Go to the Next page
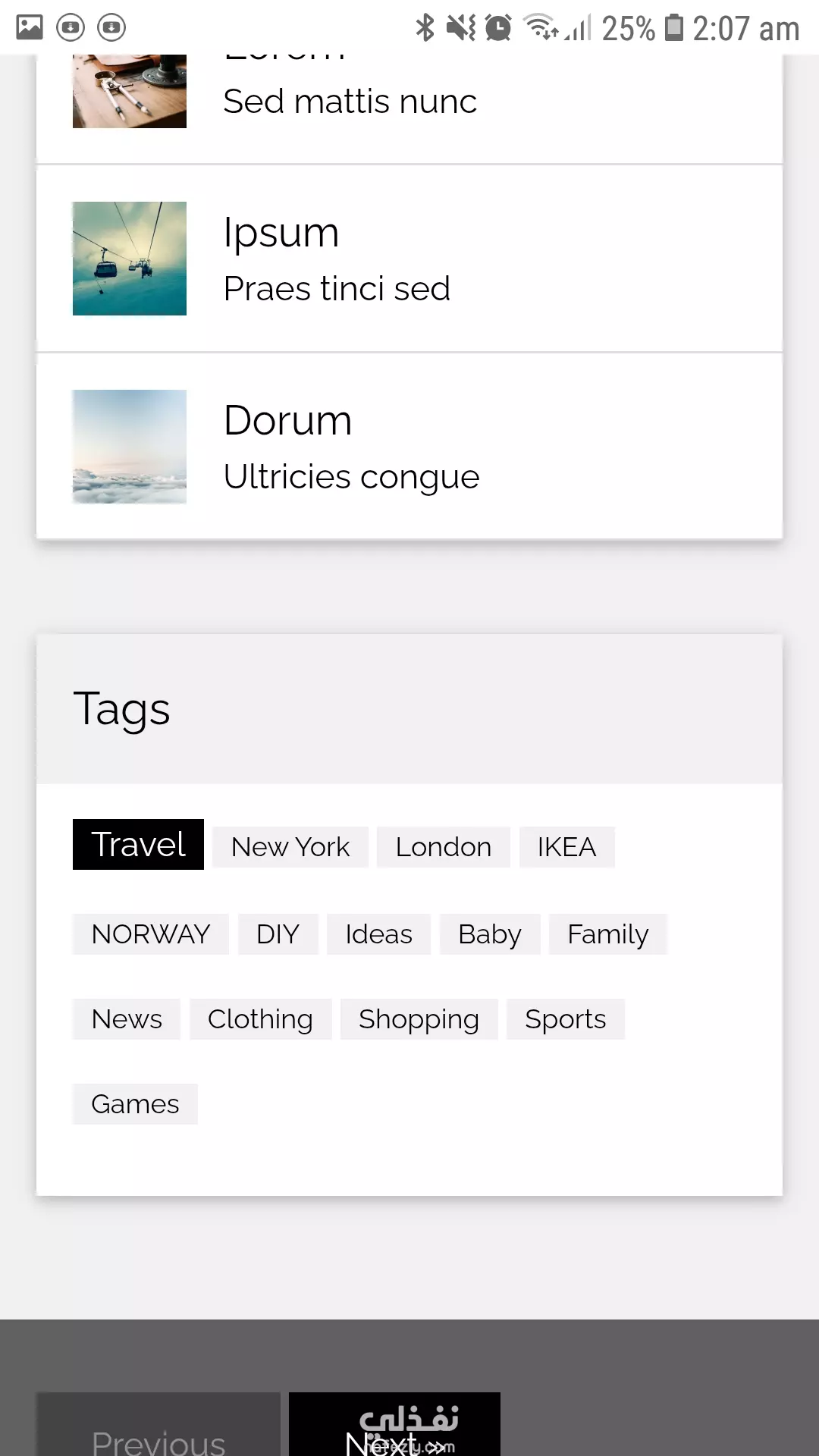Screen dimensions: 819x1456 tap(394, 1426)
